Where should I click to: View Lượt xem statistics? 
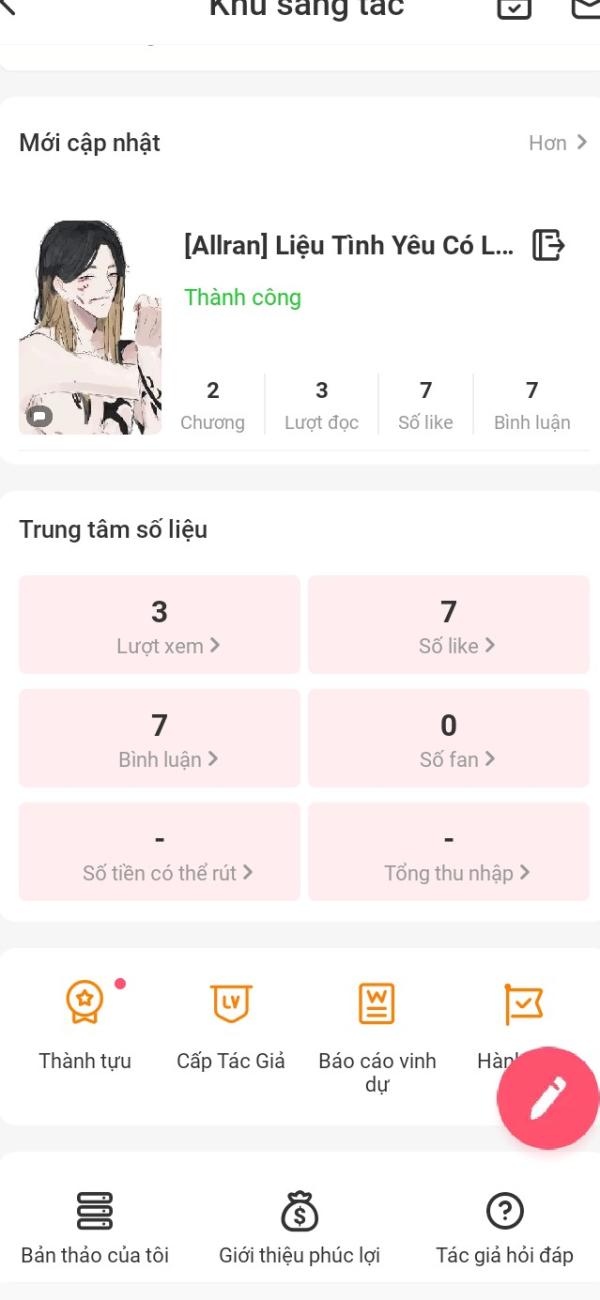(x=159, y=625)
